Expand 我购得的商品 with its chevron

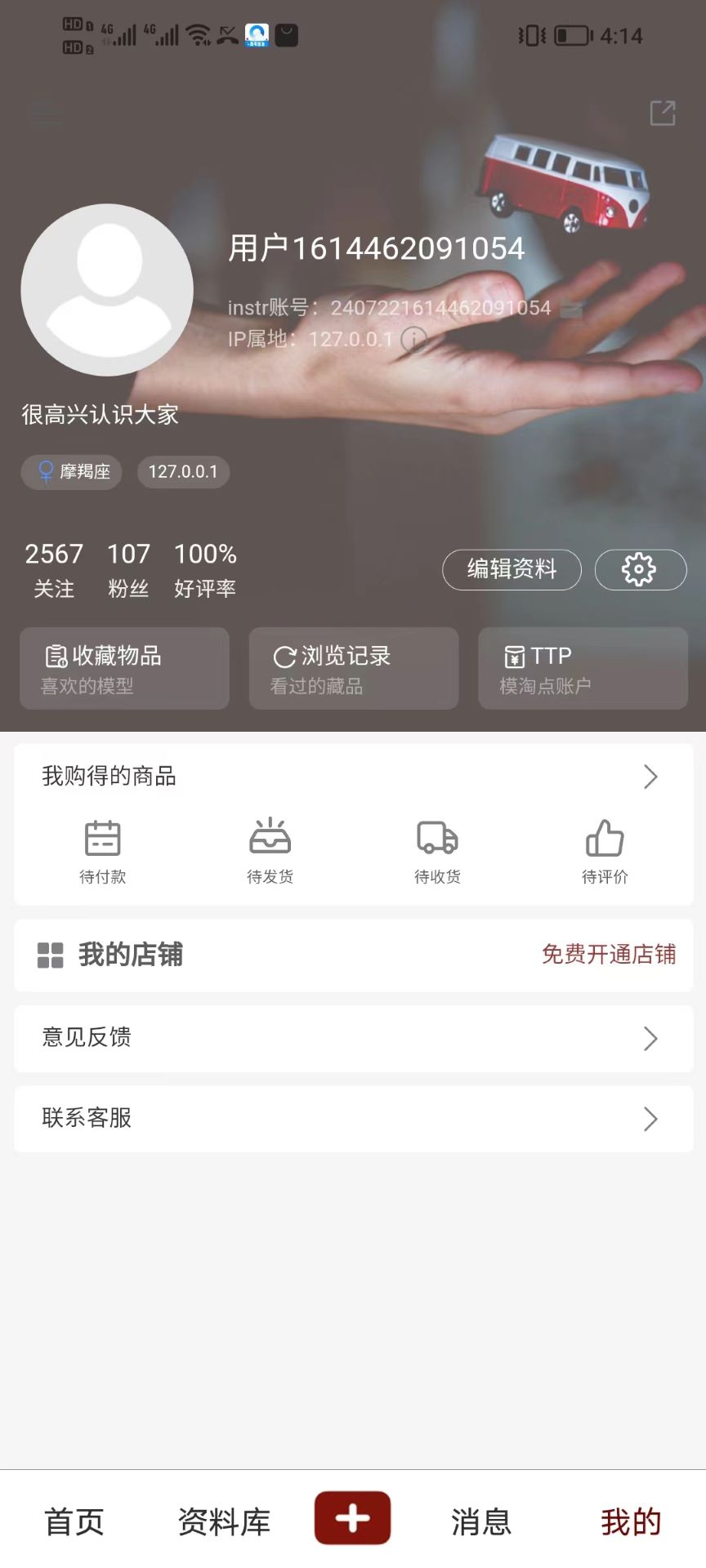point(650,777)
